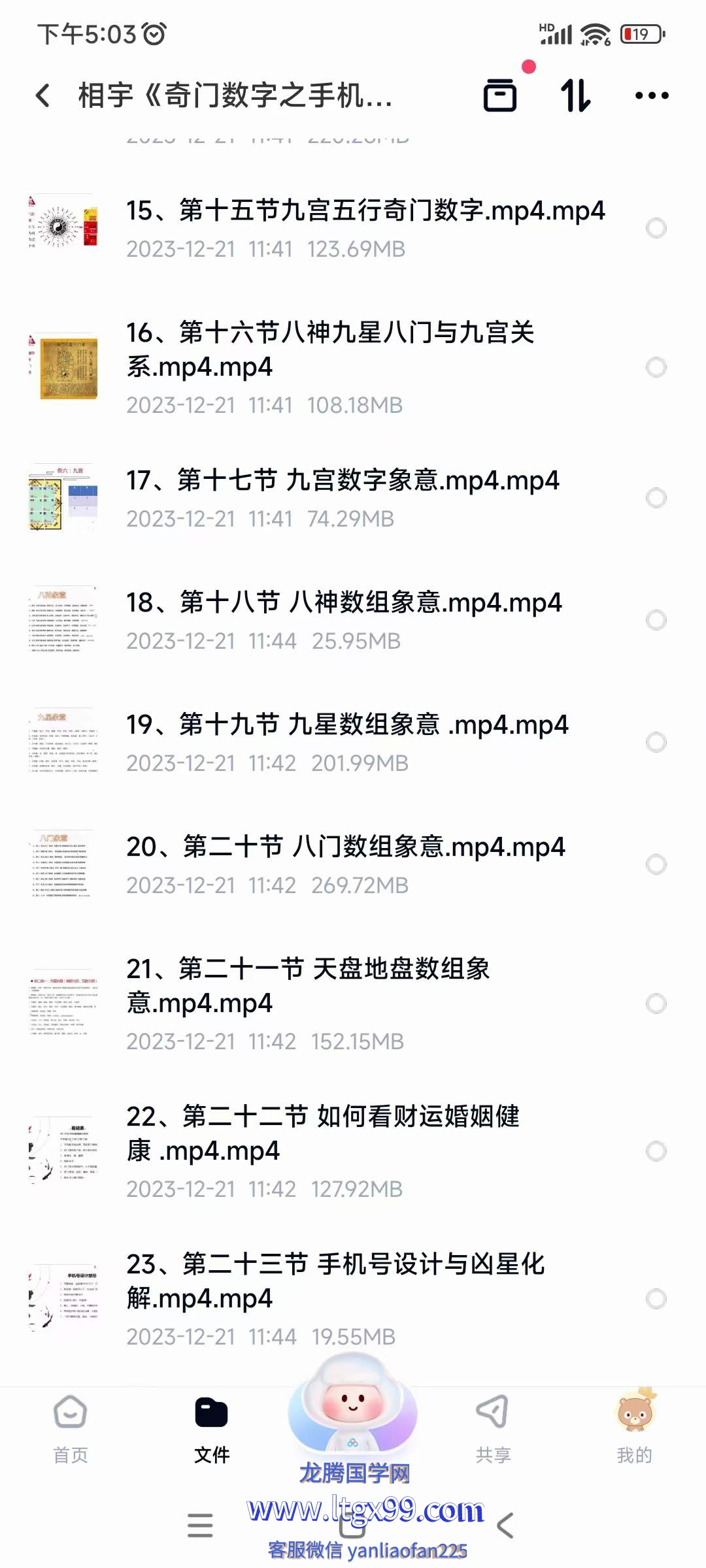The image size is (706, 1568).
Task: Select the circle for 18 八神数组象意
Action: click(x=656, y=620)
